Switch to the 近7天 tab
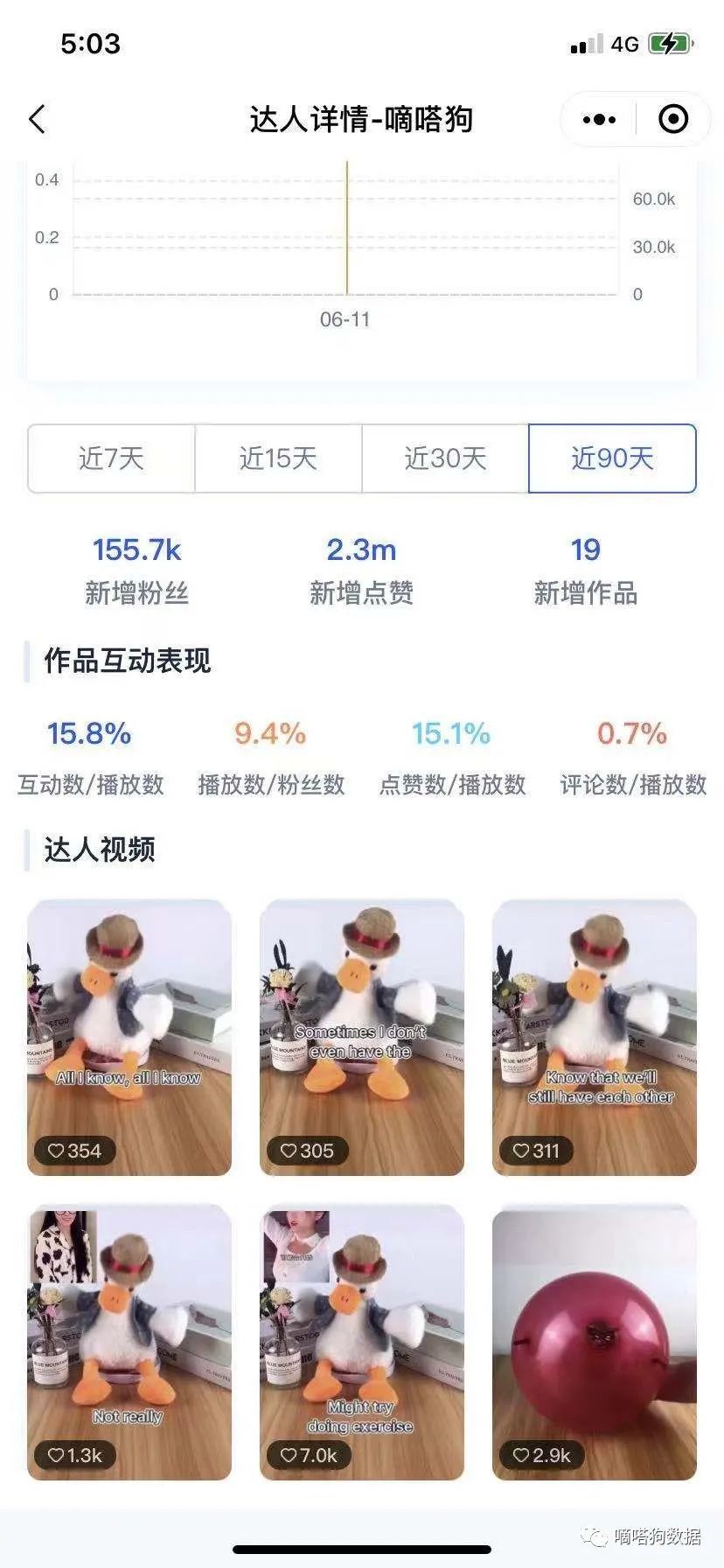Viewport: 724px width, 1568px height. [111, 458]
